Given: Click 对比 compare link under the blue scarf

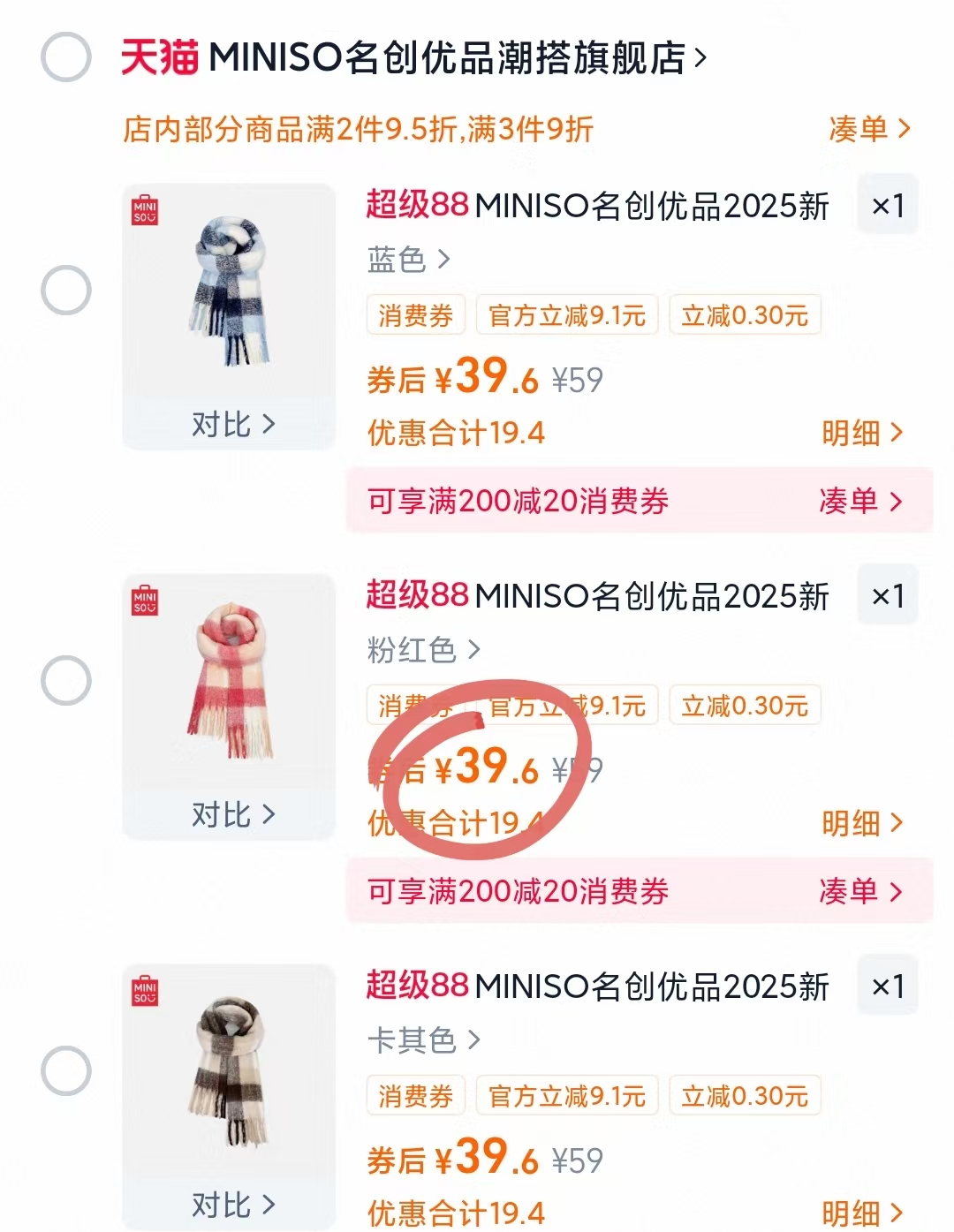Looking at the screenshot, I should coord(228,423).
